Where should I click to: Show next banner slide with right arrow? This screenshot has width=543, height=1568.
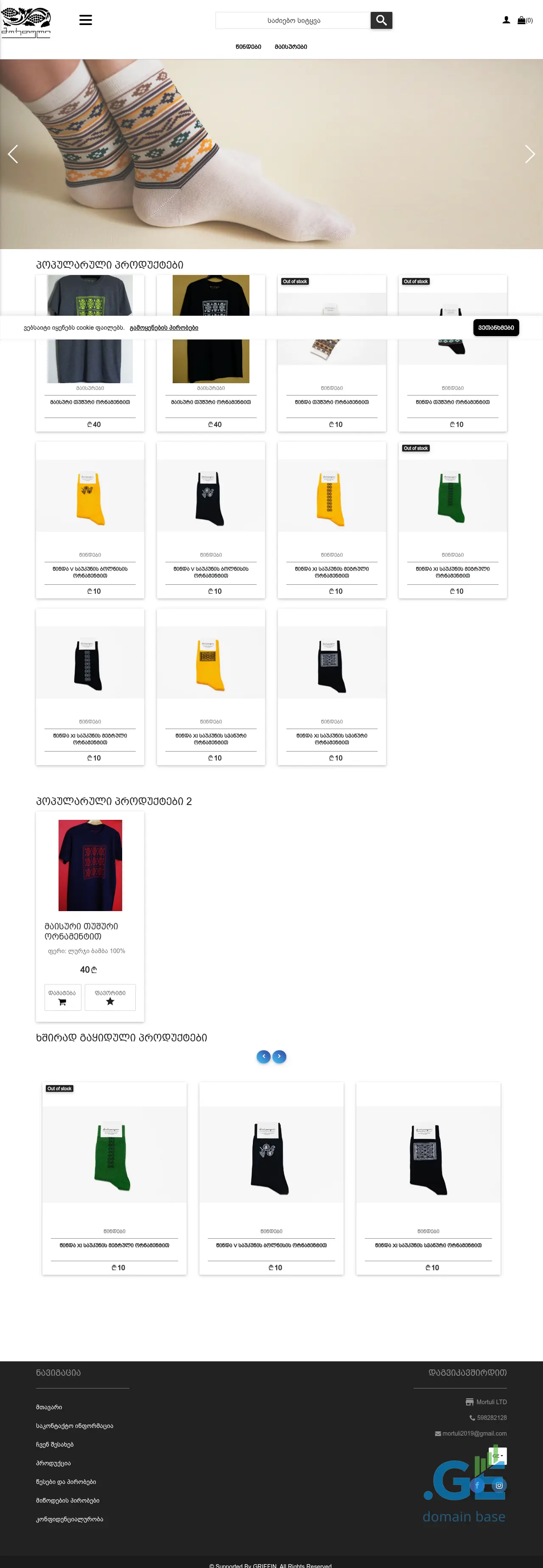pyautogui.click(x=529, y=154)
